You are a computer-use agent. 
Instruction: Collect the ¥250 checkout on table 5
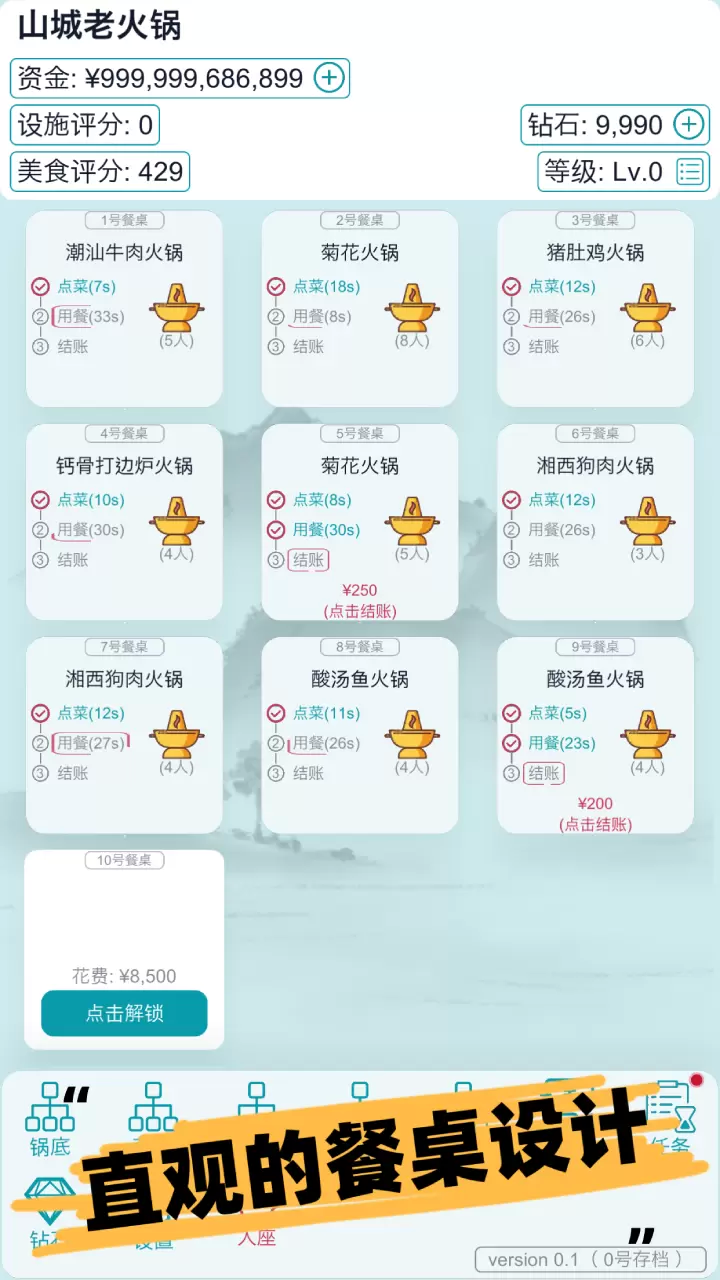[x=359, y=600]
